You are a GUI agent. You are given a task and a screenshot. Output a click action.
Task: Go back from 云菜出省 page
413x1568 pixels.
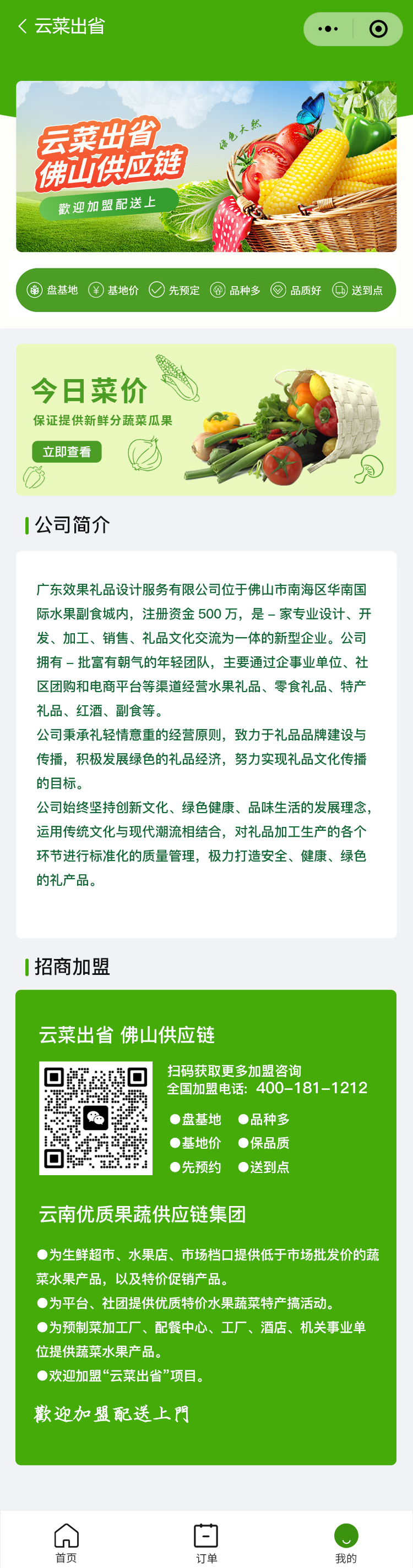click(23, 26)
